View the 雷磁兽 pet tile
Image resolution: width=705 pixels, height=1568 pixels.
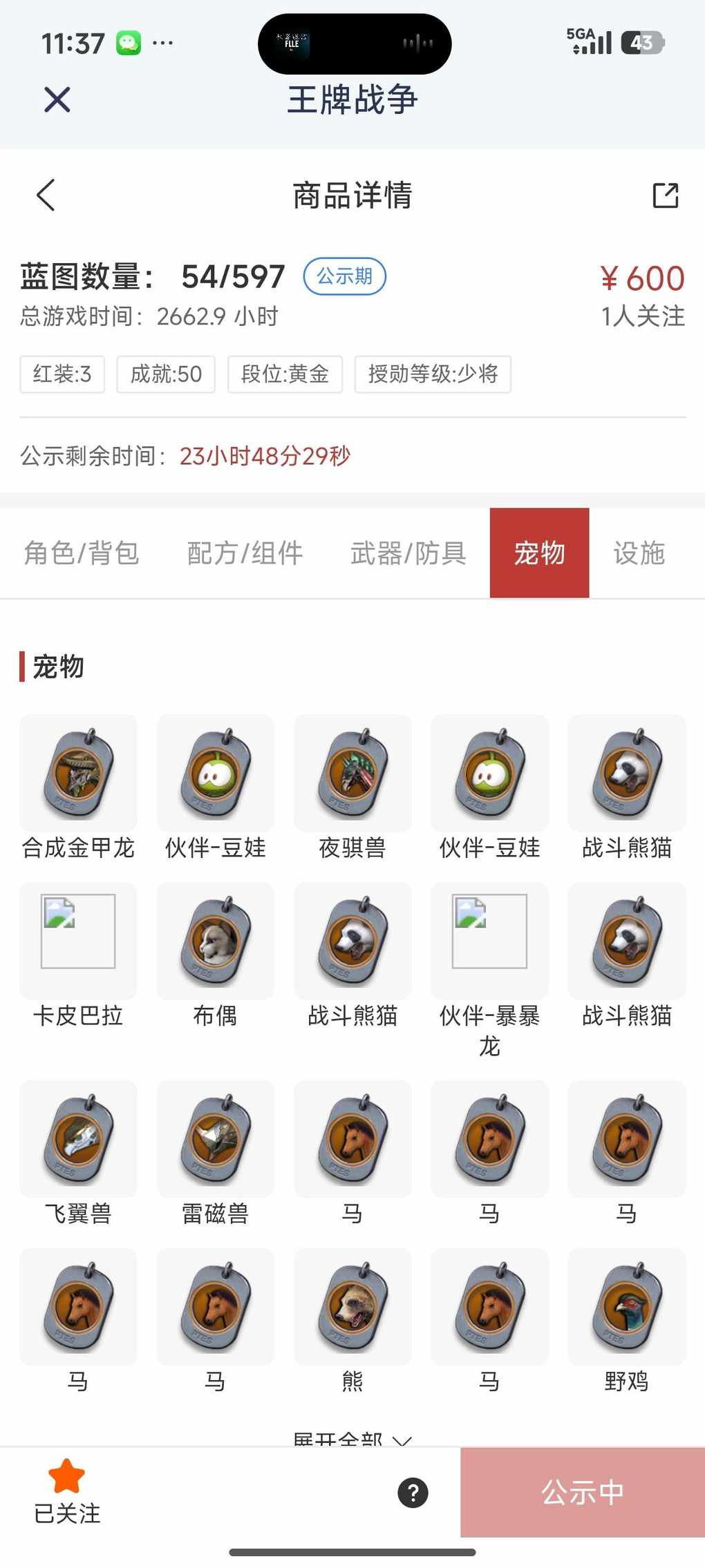215,1139
